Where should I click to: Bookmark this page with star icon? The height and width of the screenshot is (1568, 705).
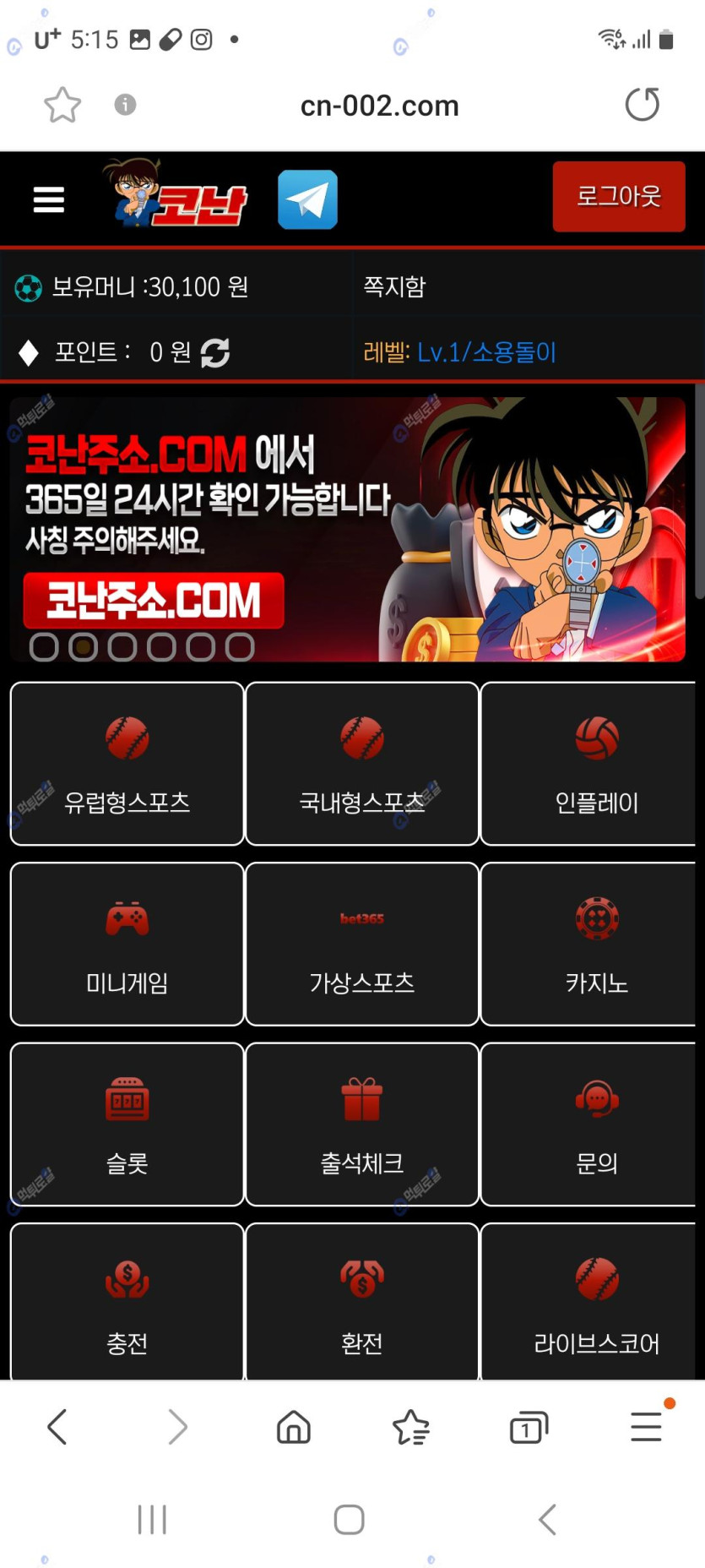62,105
